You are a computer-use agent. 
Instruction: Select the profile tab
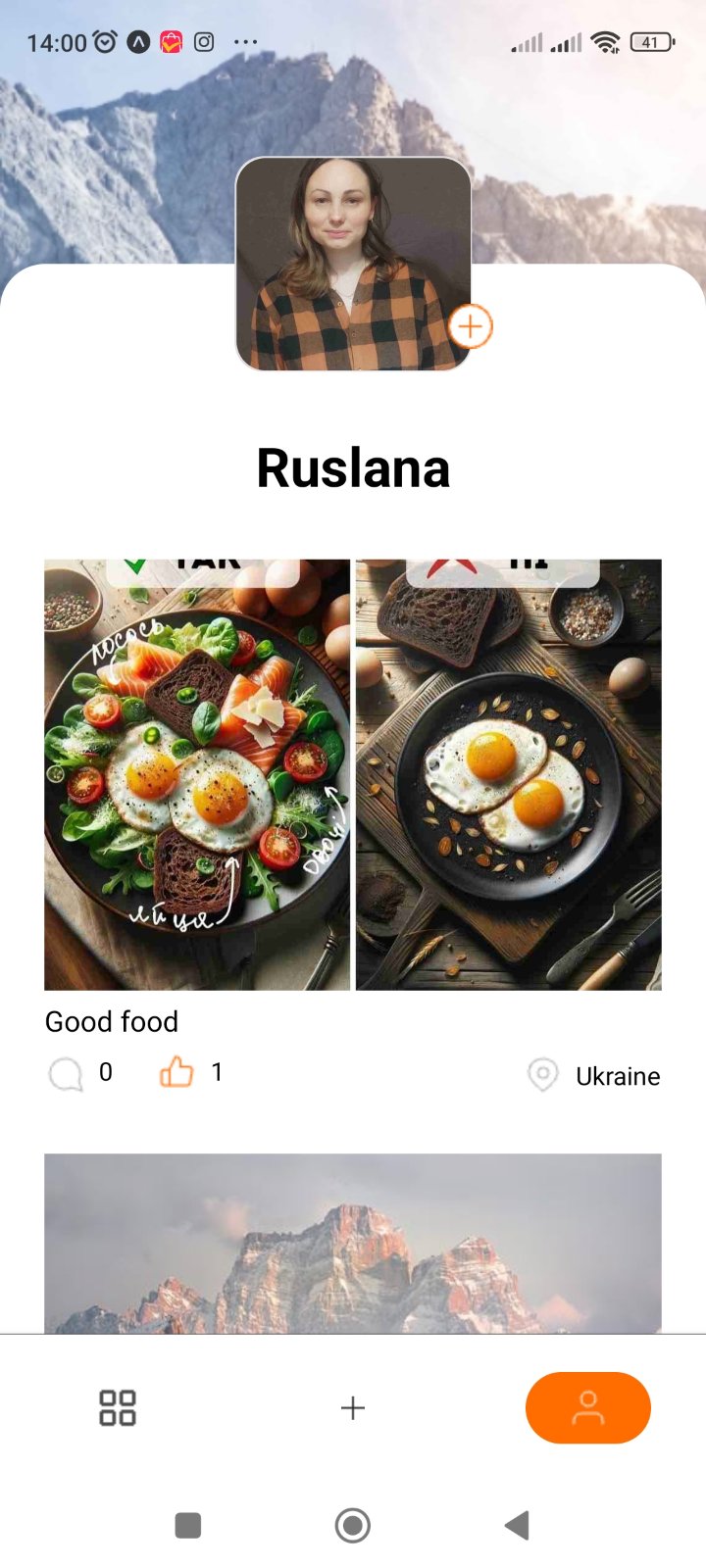(587, 1408)
